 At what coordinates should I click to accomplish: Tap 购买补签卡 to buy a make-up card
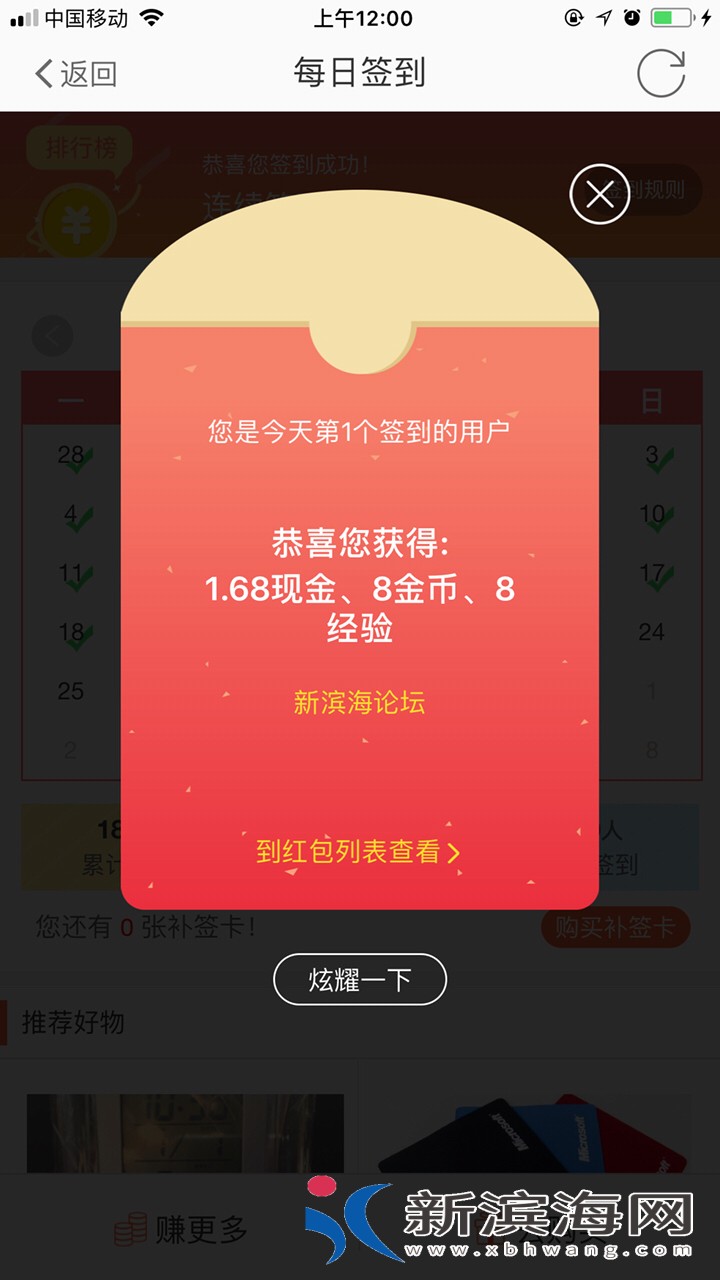click(x=614, y=929)
